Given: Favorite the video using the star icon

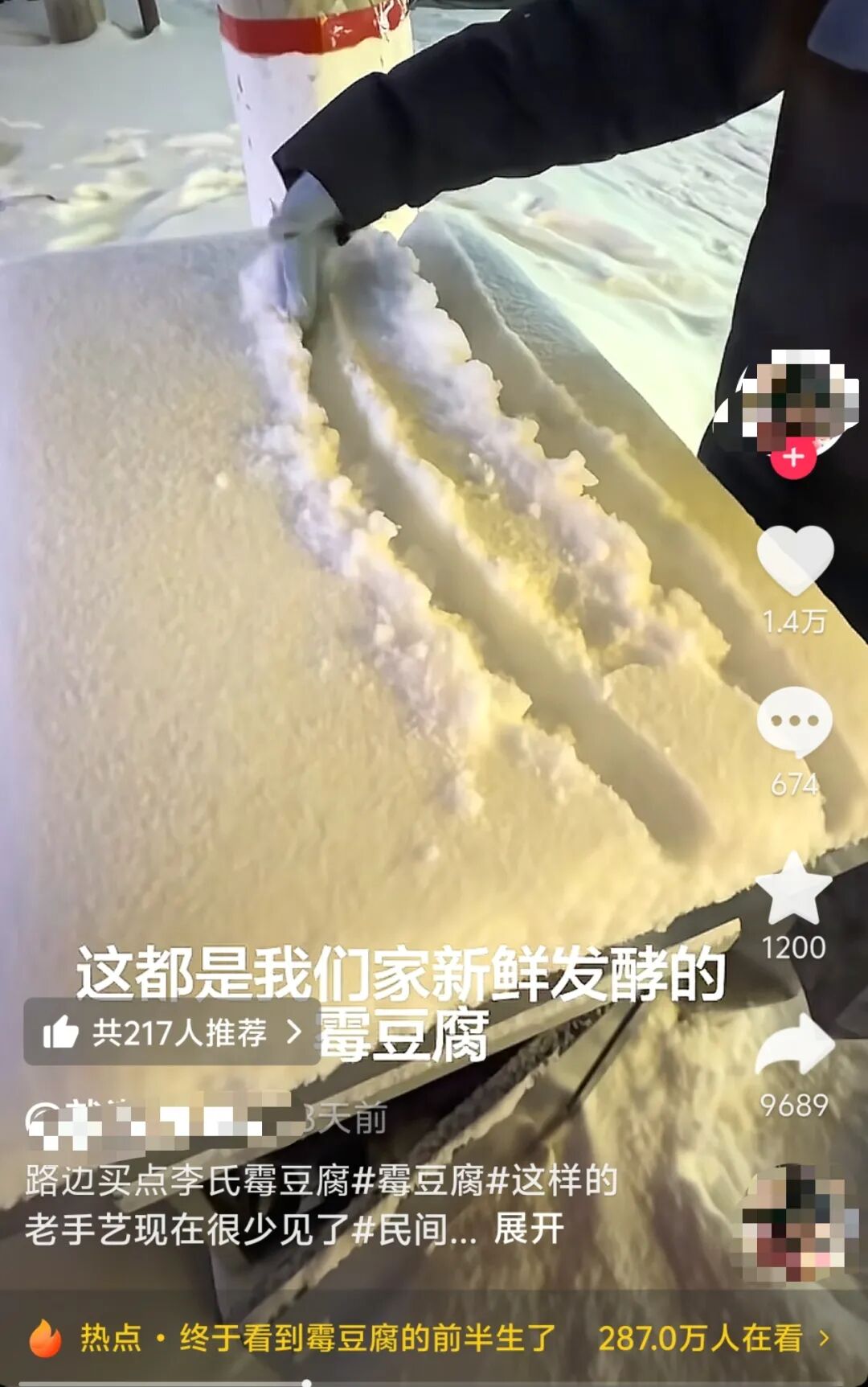Looking at the screenshot, I should 796,888.
